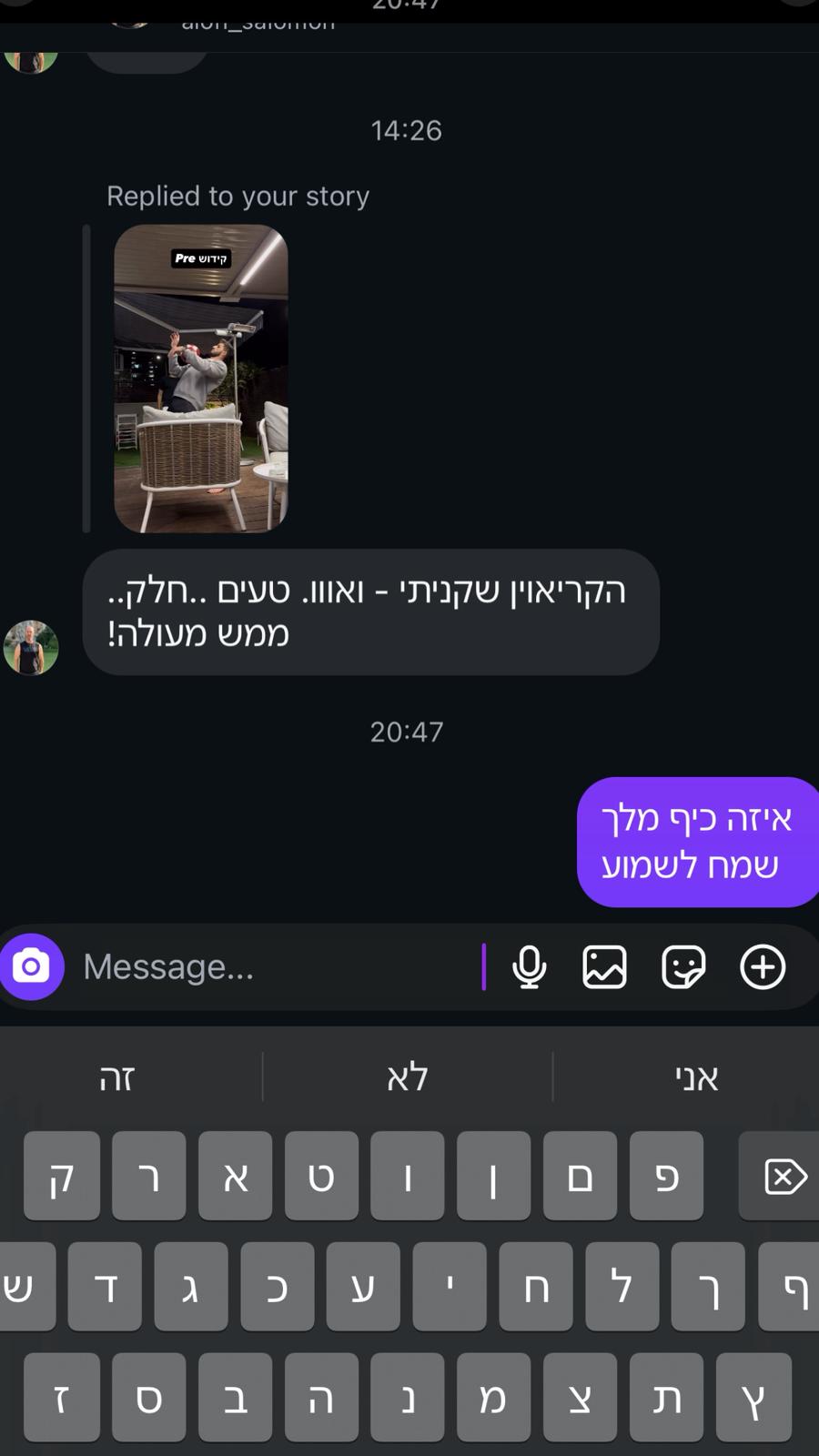
Task: Open the replied story thumbnail
Action: 201,379
